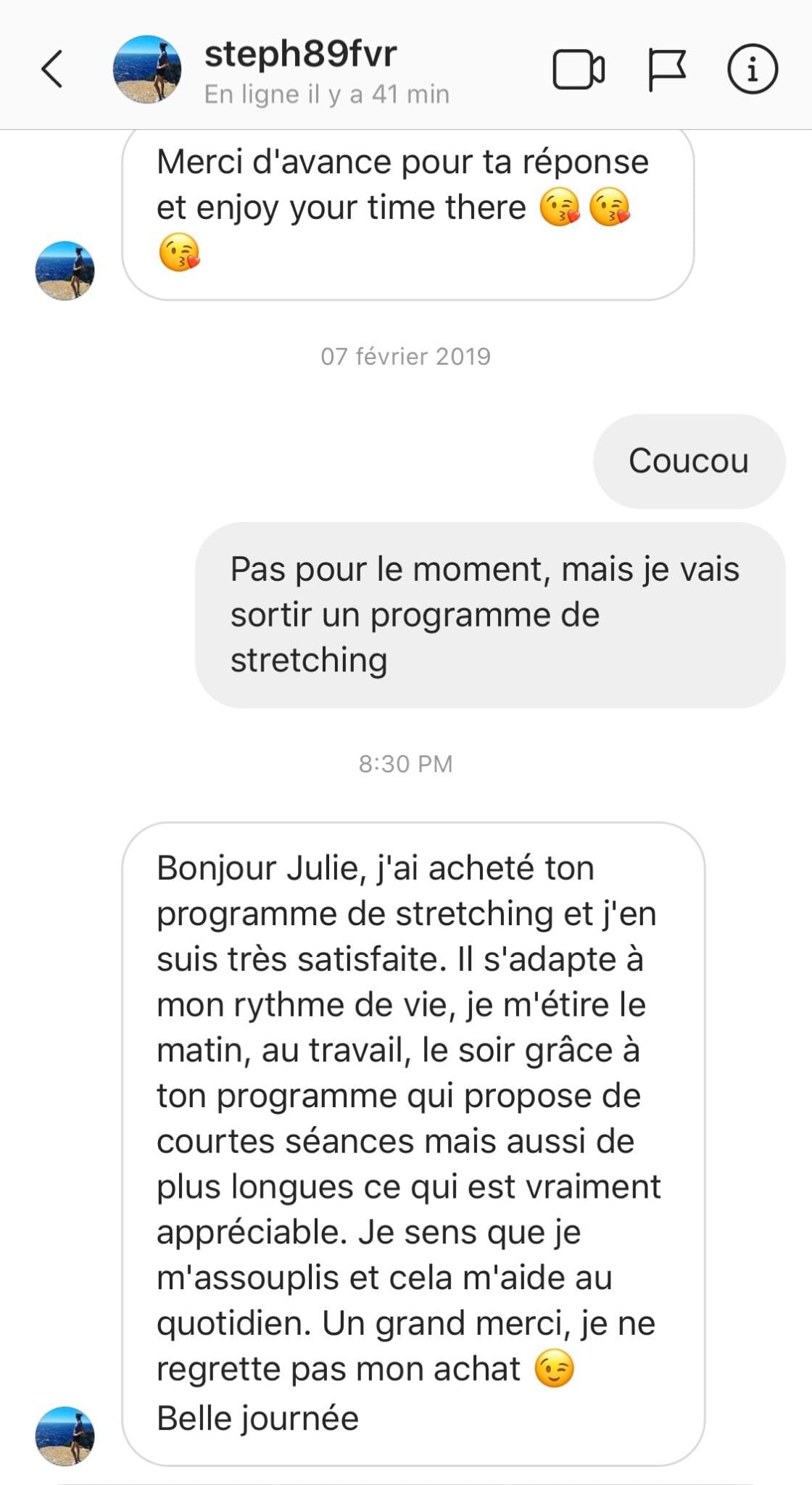Go back to the messages list
The image size is (812, 1485).
pyautogui.click(x=52, y=70)
